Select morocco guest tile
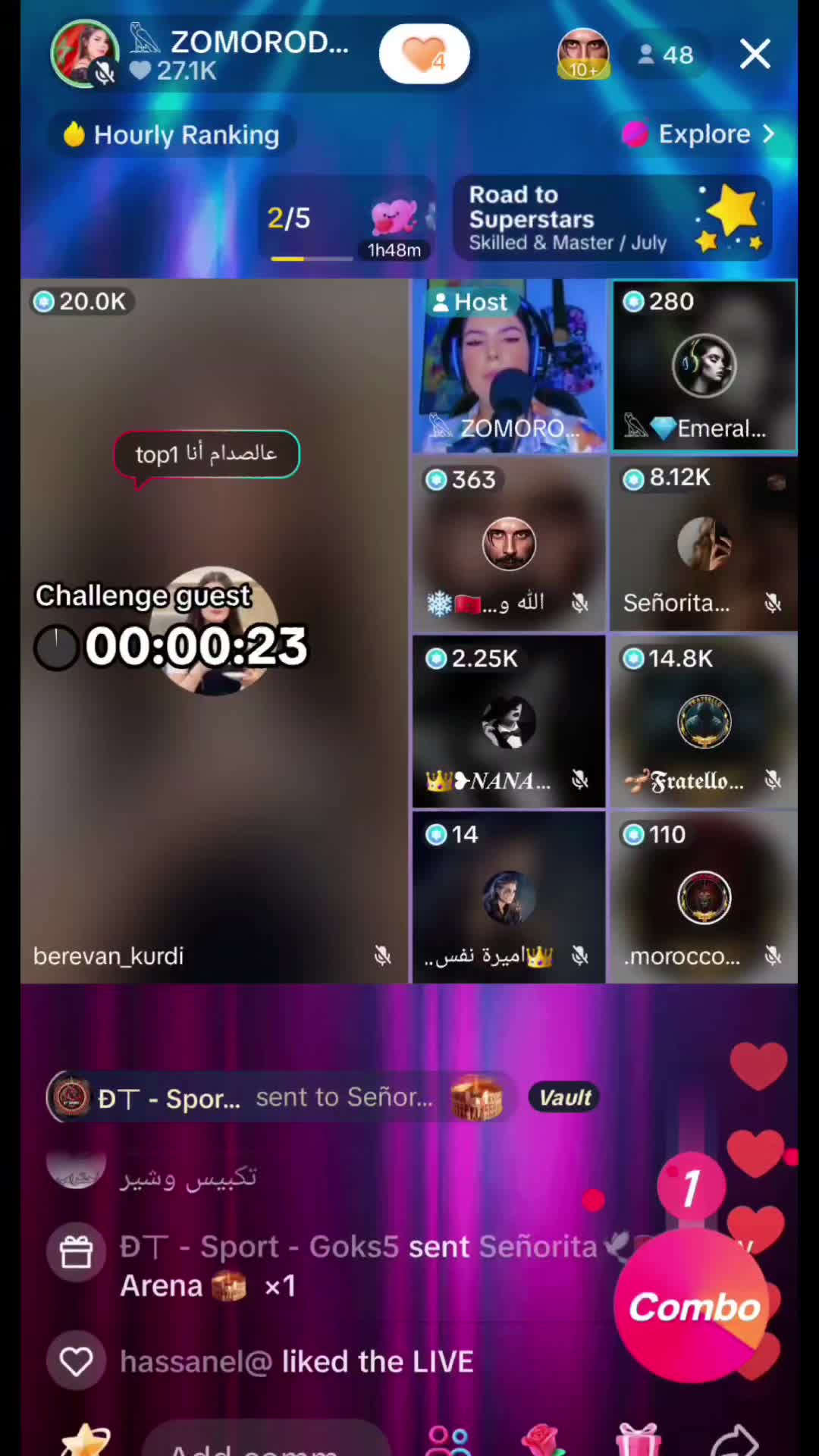The width and height of the screenshot is (819, 1456). [704, 897]
